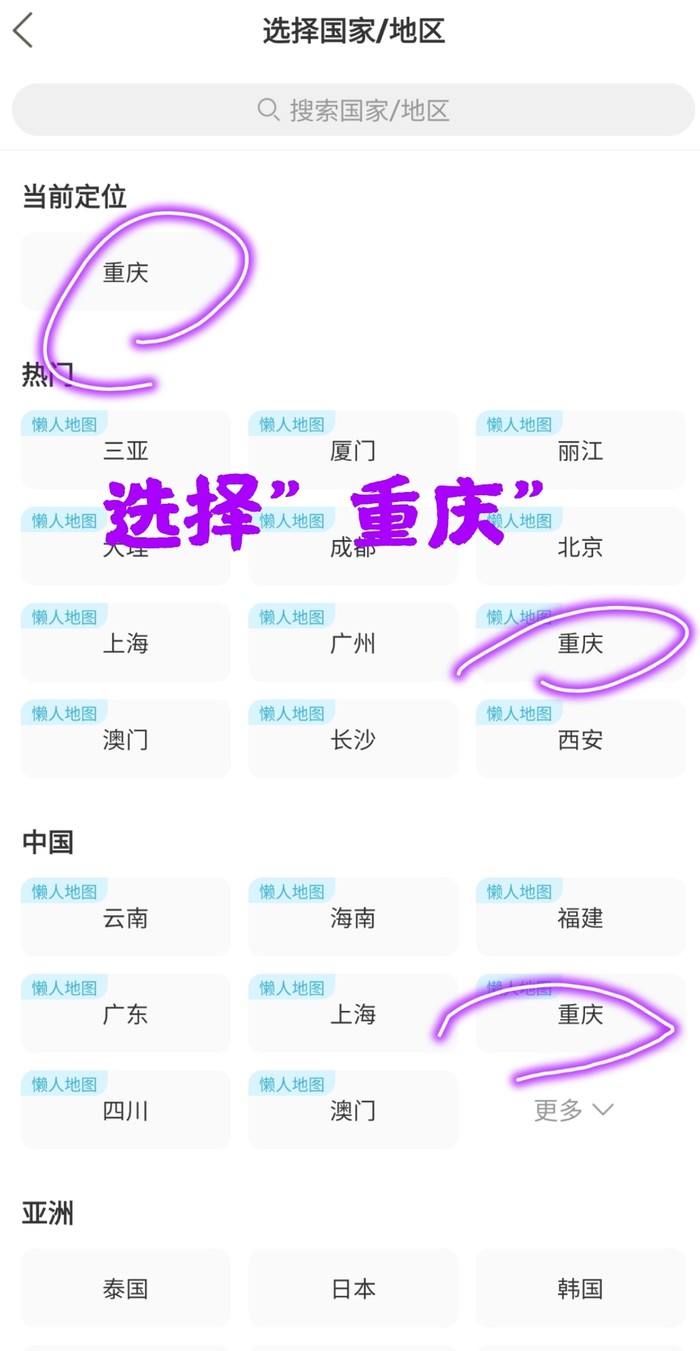
Task: Choose 广东 under 中国
Action: pyautogui.click(x=125, y=1014)
